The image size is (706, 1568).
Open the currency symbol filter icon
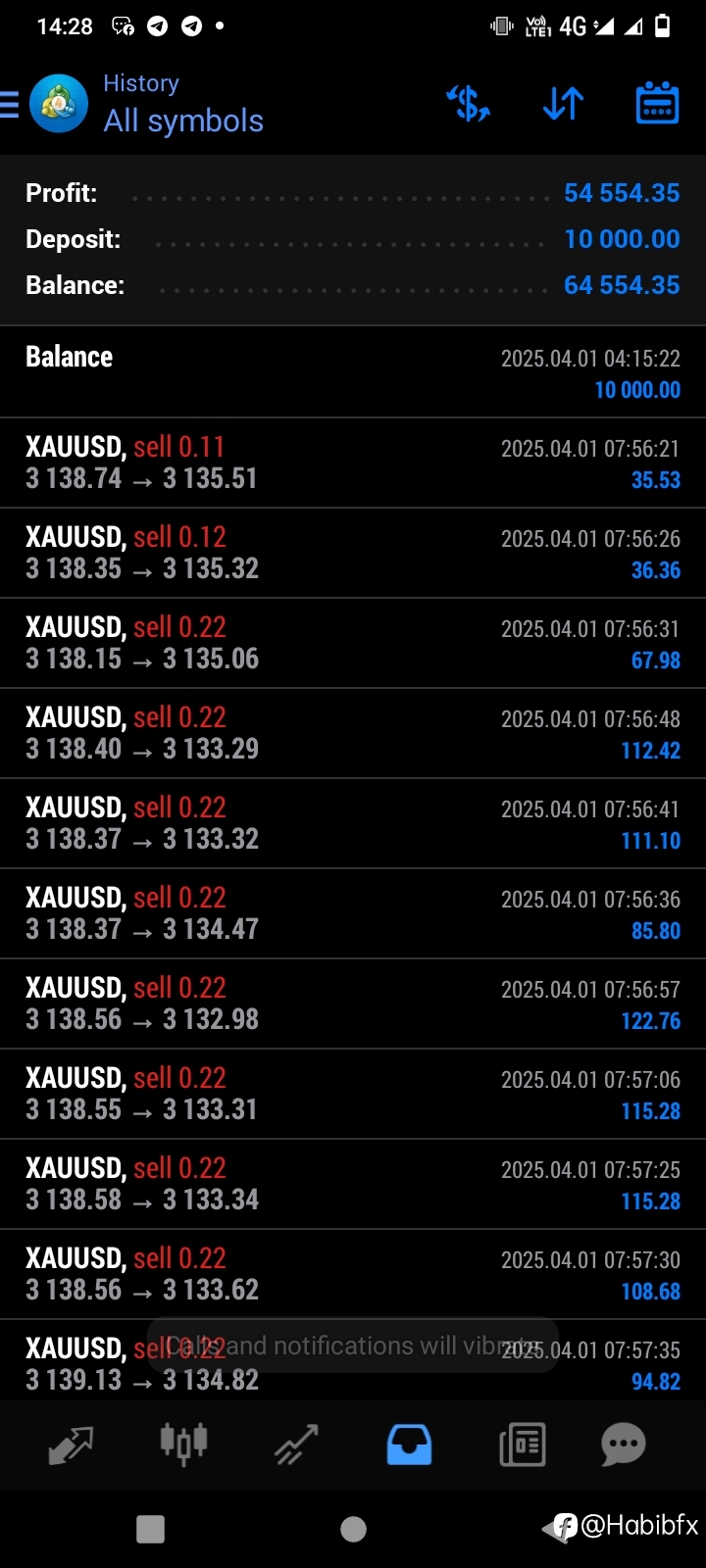click(x=468, y=103)
